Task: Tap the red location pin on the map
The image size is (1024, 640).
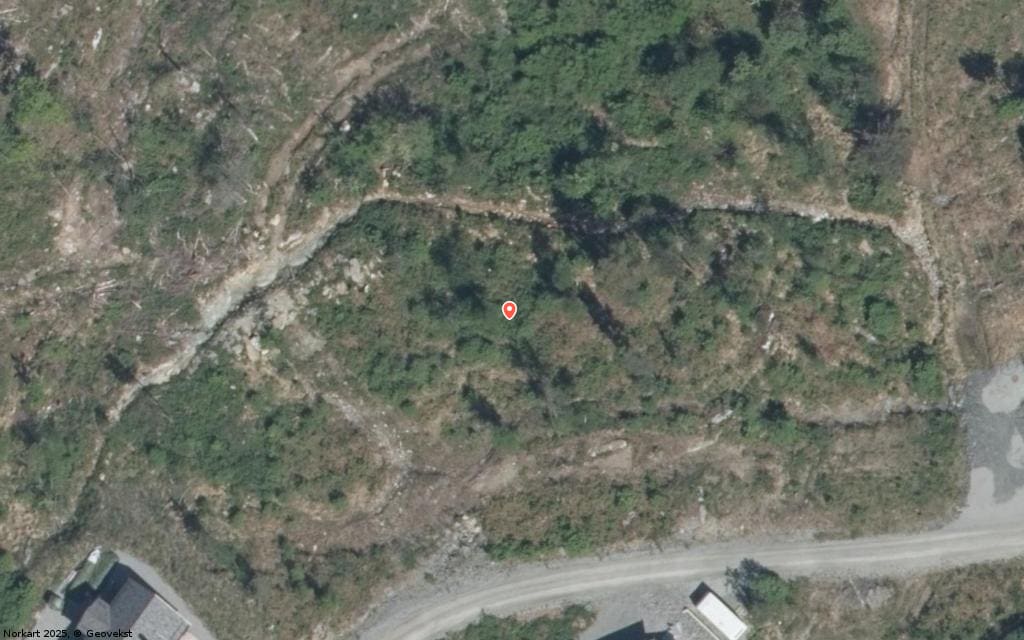Action: [509, 310]
